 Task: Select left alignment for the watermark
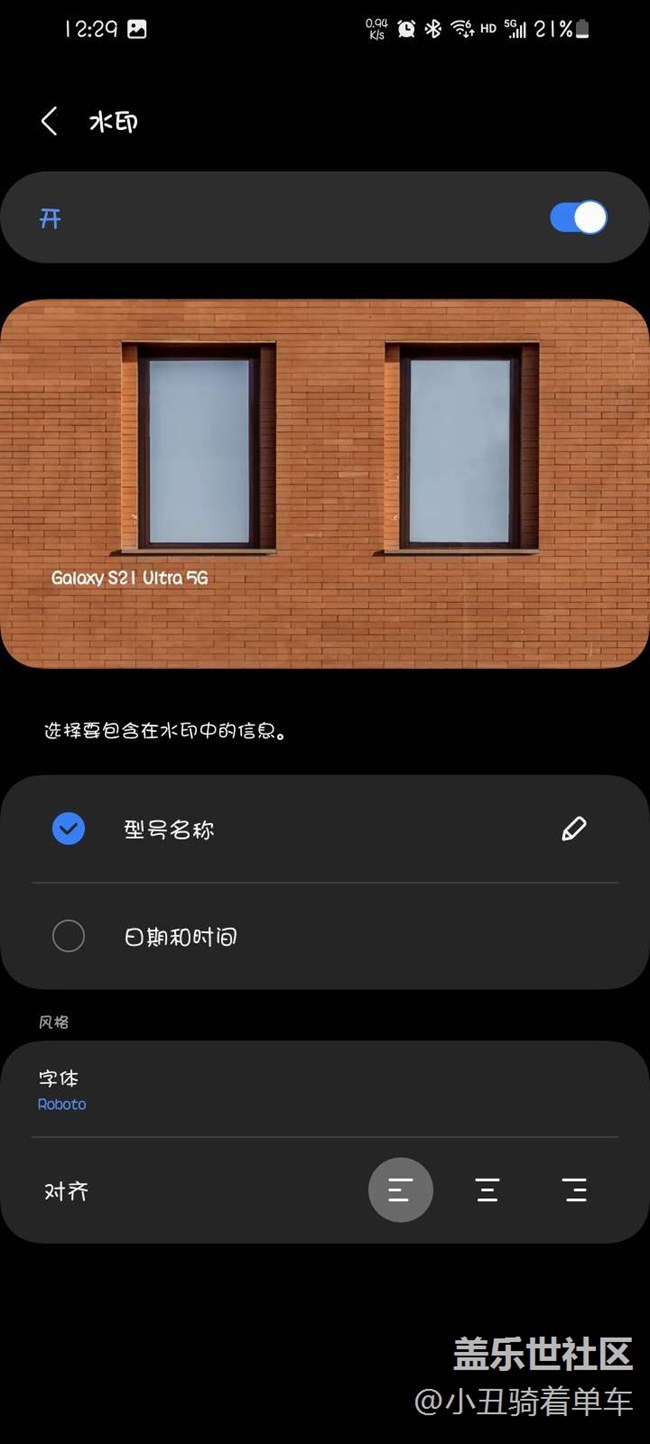click(400, 1190)
